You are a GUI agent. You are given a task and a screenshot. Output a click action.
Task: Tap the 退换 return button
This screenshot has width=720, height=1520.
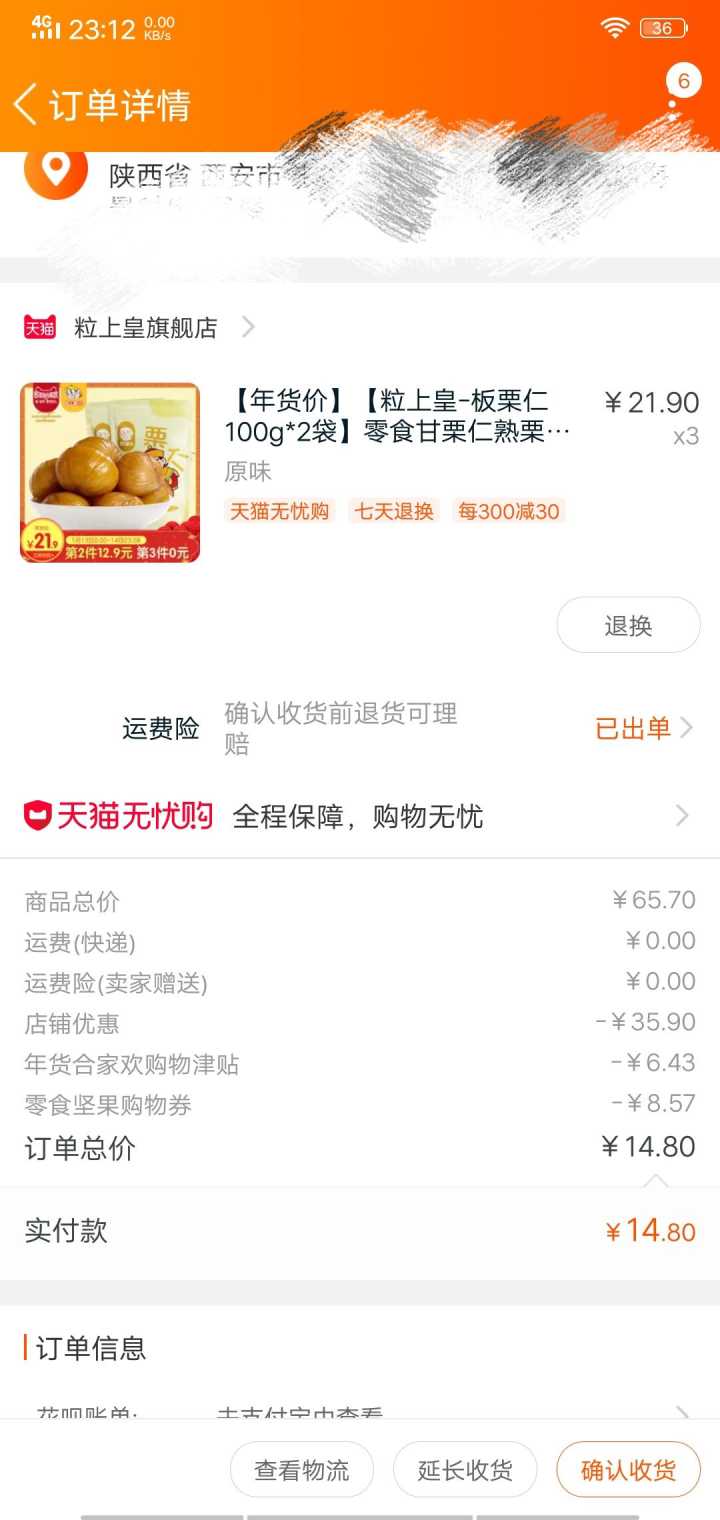[628, 626]
